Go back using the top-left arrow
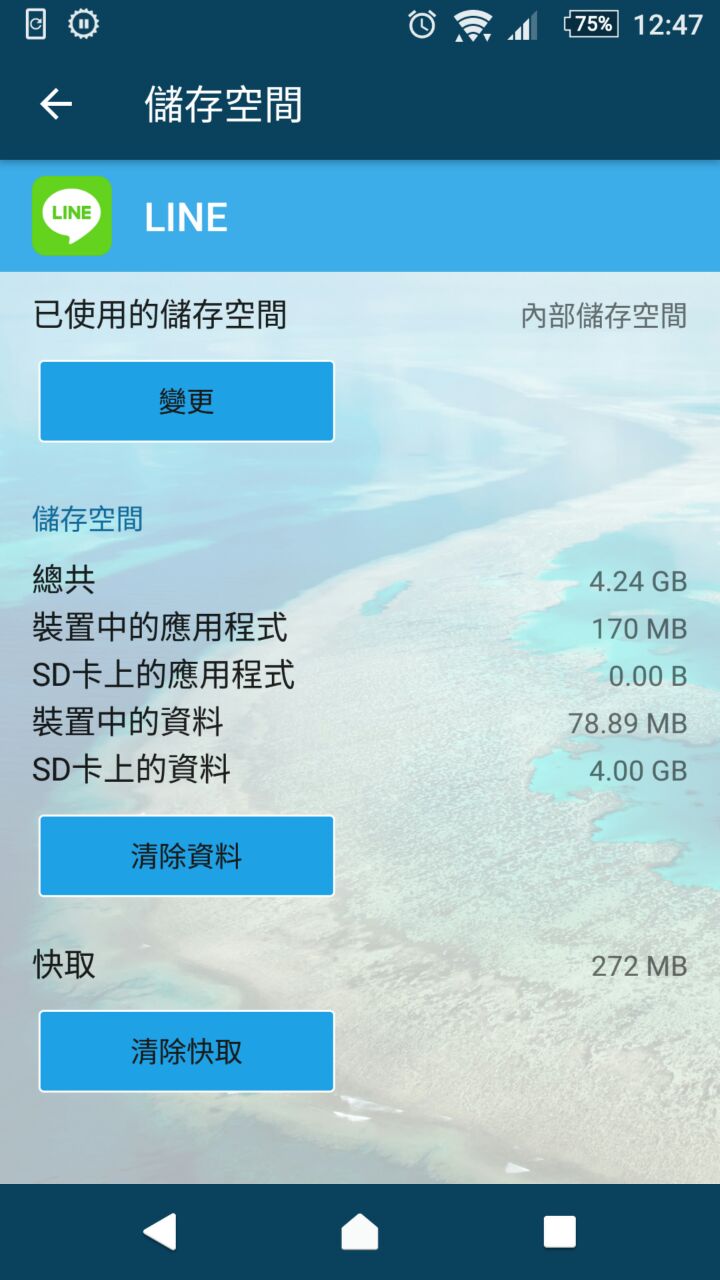Viewport: 720px width, 1280px height. (x=56, y=104)
